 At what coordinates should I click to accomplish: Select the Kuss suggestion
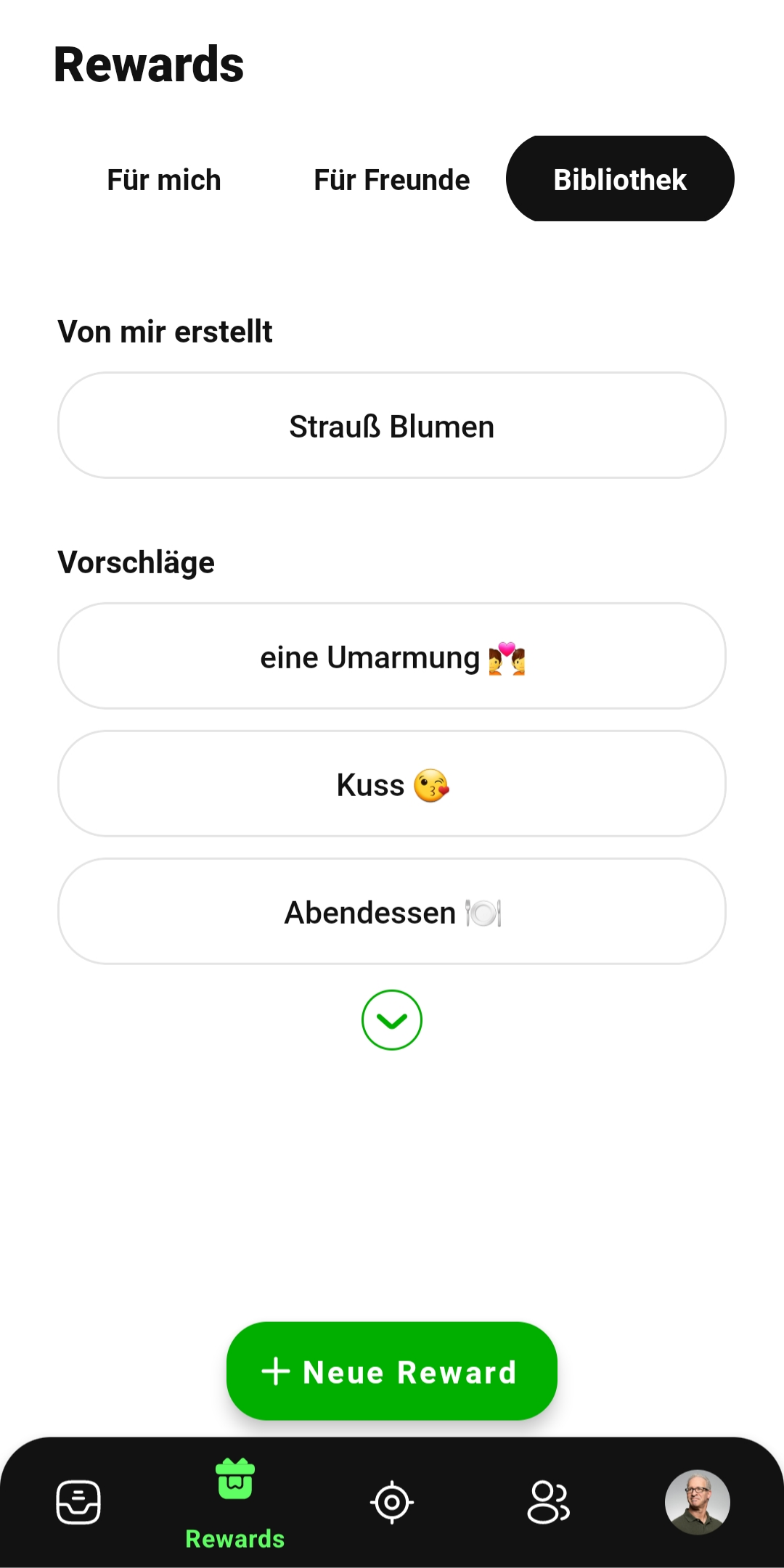392,784
